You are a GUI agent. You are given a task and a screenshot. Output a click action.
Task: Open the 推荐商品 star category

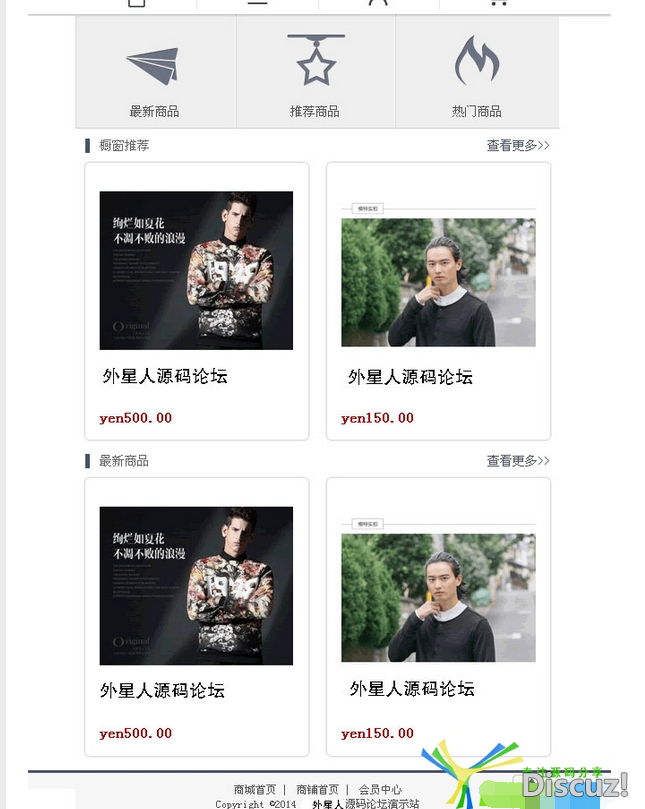tap(315, 75)
